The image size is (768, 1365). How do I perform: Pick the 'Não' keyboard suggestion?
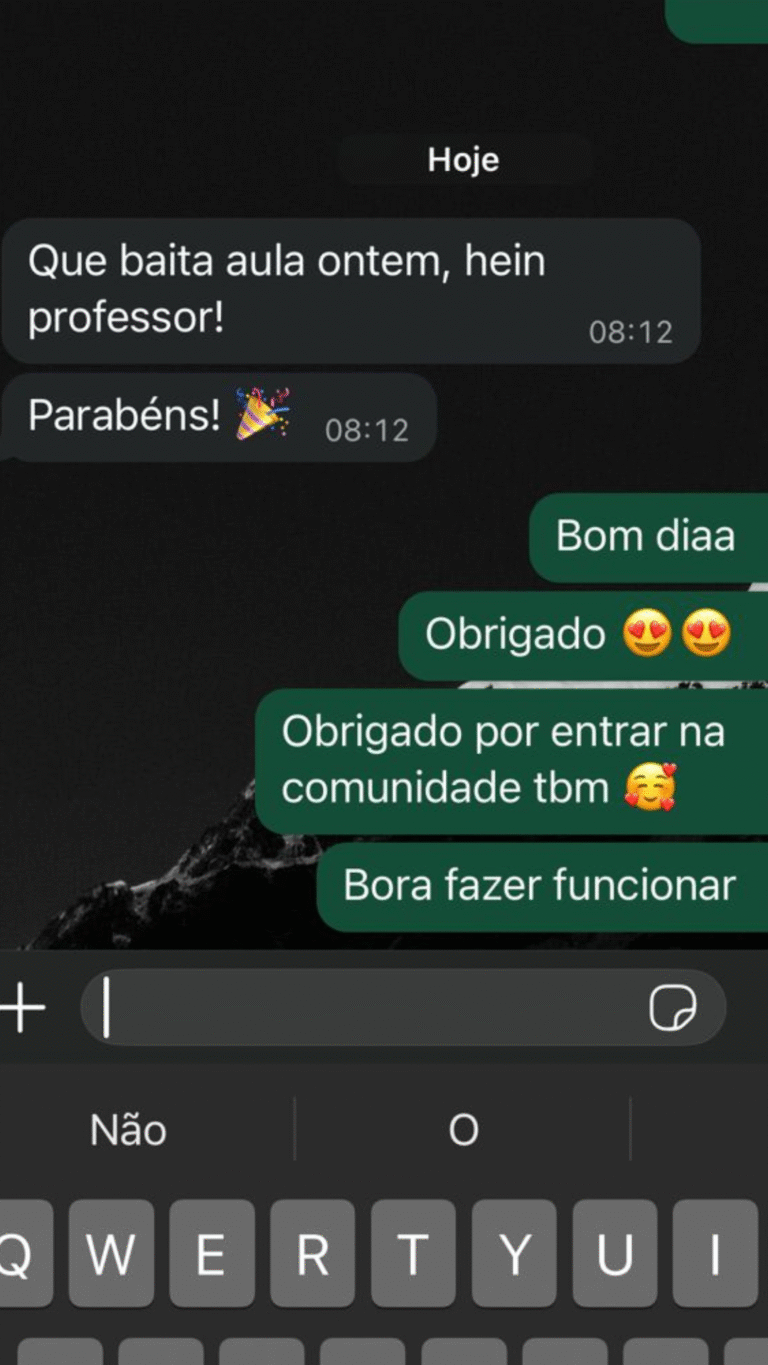(128, 1130)
